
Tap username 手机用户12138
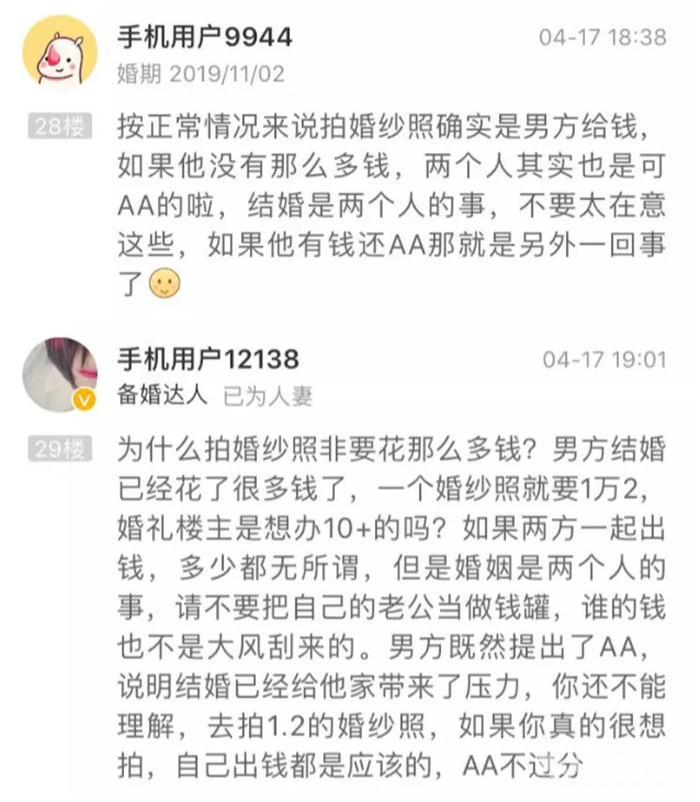(209, 359)
